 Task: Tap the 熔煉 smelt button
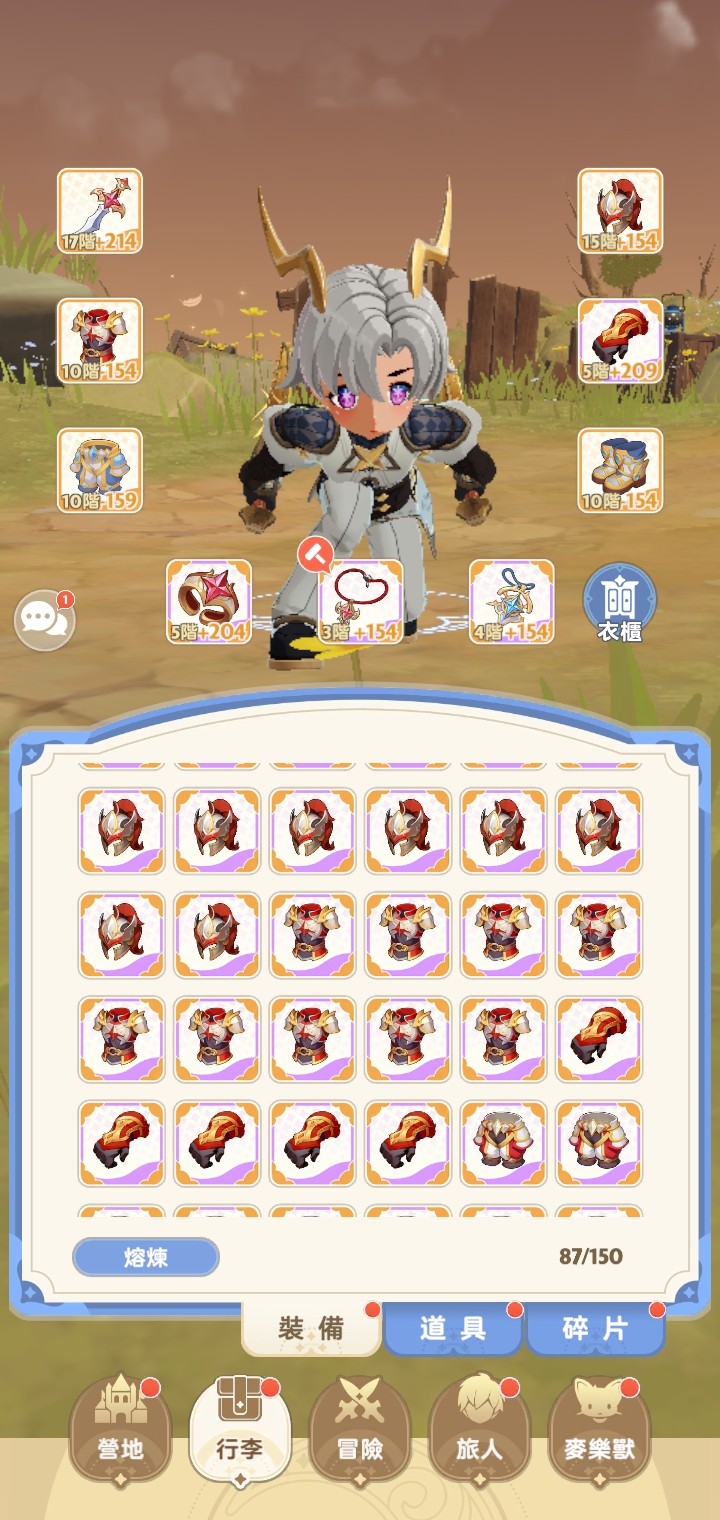tap(145, 1257)
